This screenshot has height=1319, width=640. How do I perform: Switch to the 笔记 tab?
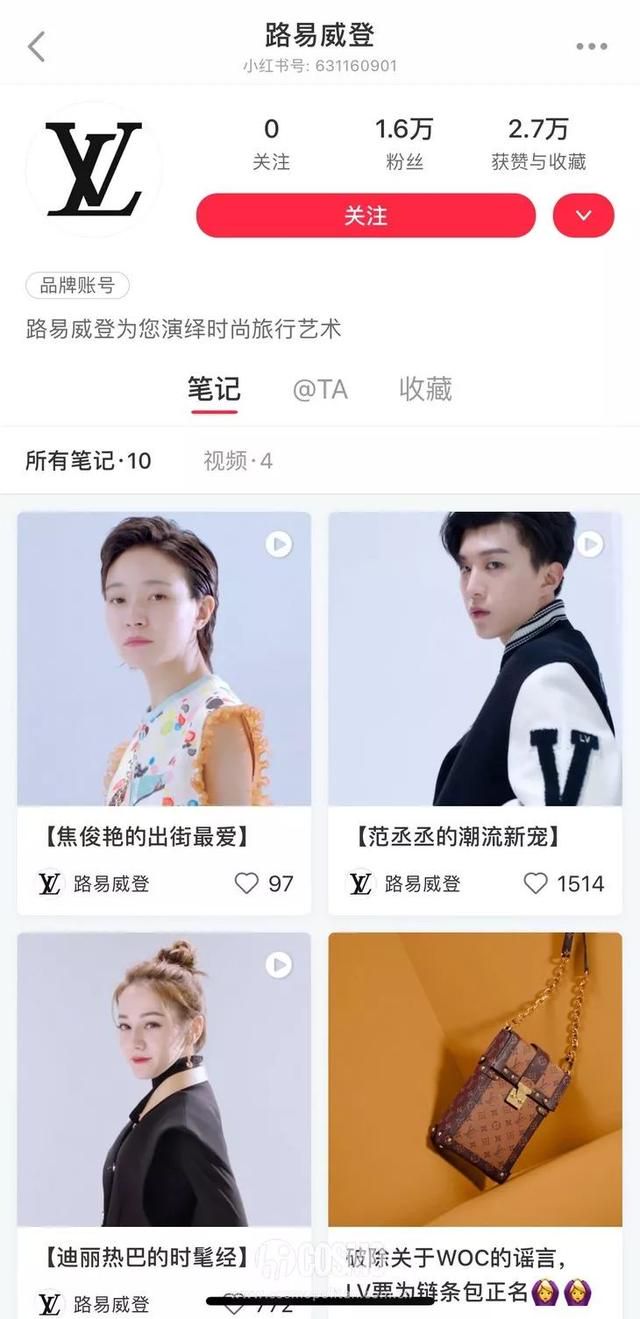tap(214, 389)
